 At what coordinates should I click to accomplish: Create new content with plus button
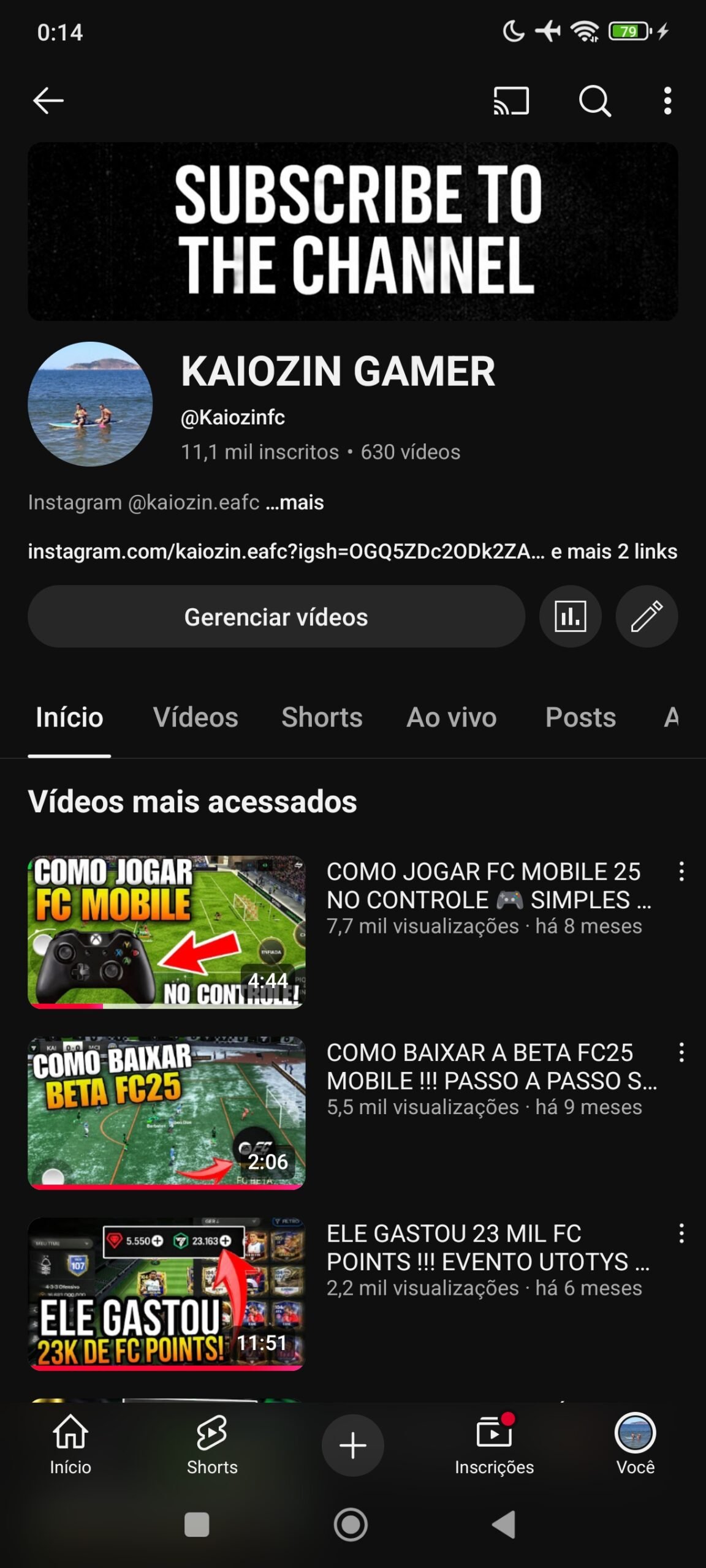[x=353, y=1445]
